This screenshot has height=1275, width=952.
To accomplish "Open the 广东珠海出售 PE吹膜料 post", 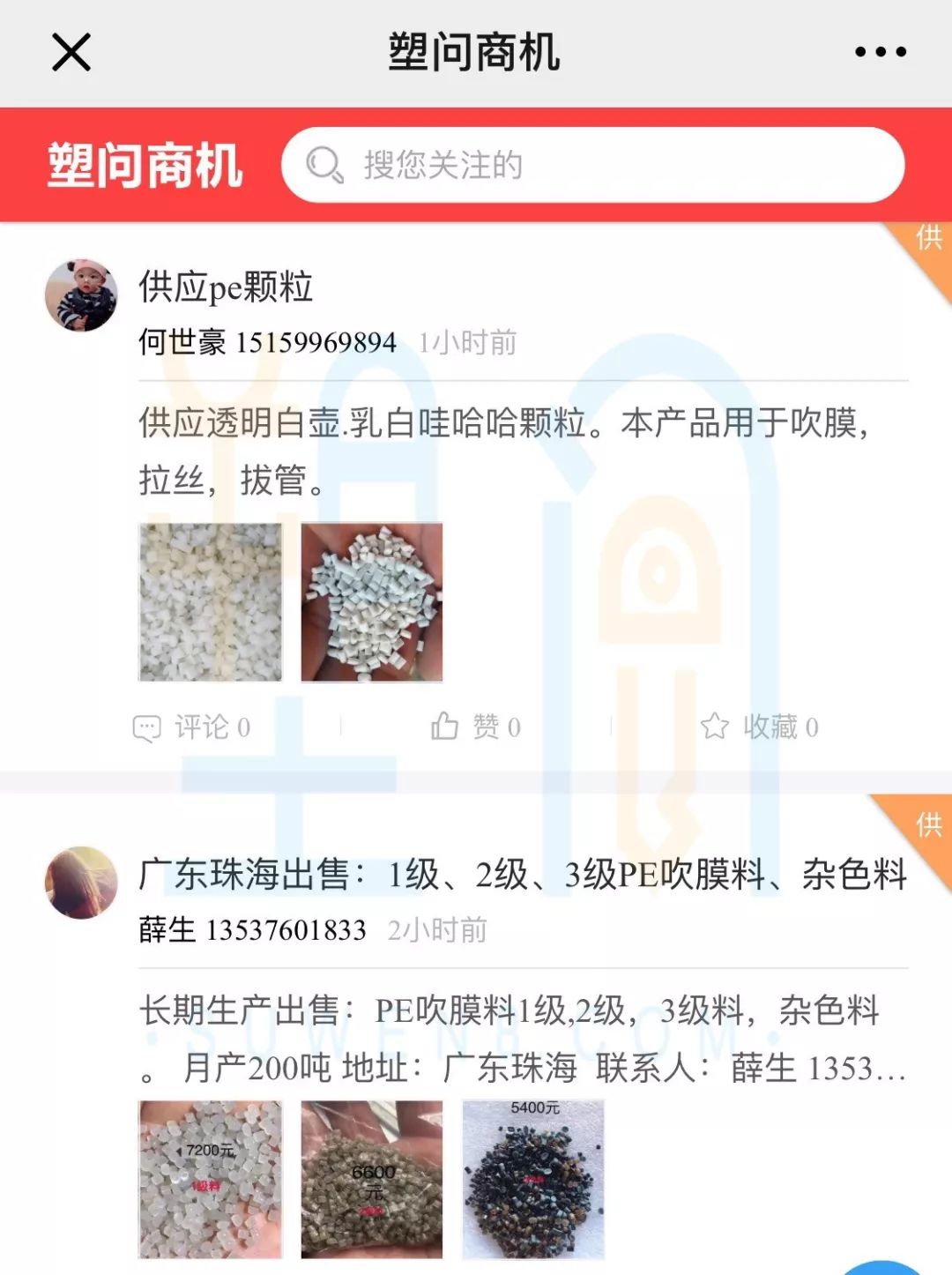I will [522, 875].
